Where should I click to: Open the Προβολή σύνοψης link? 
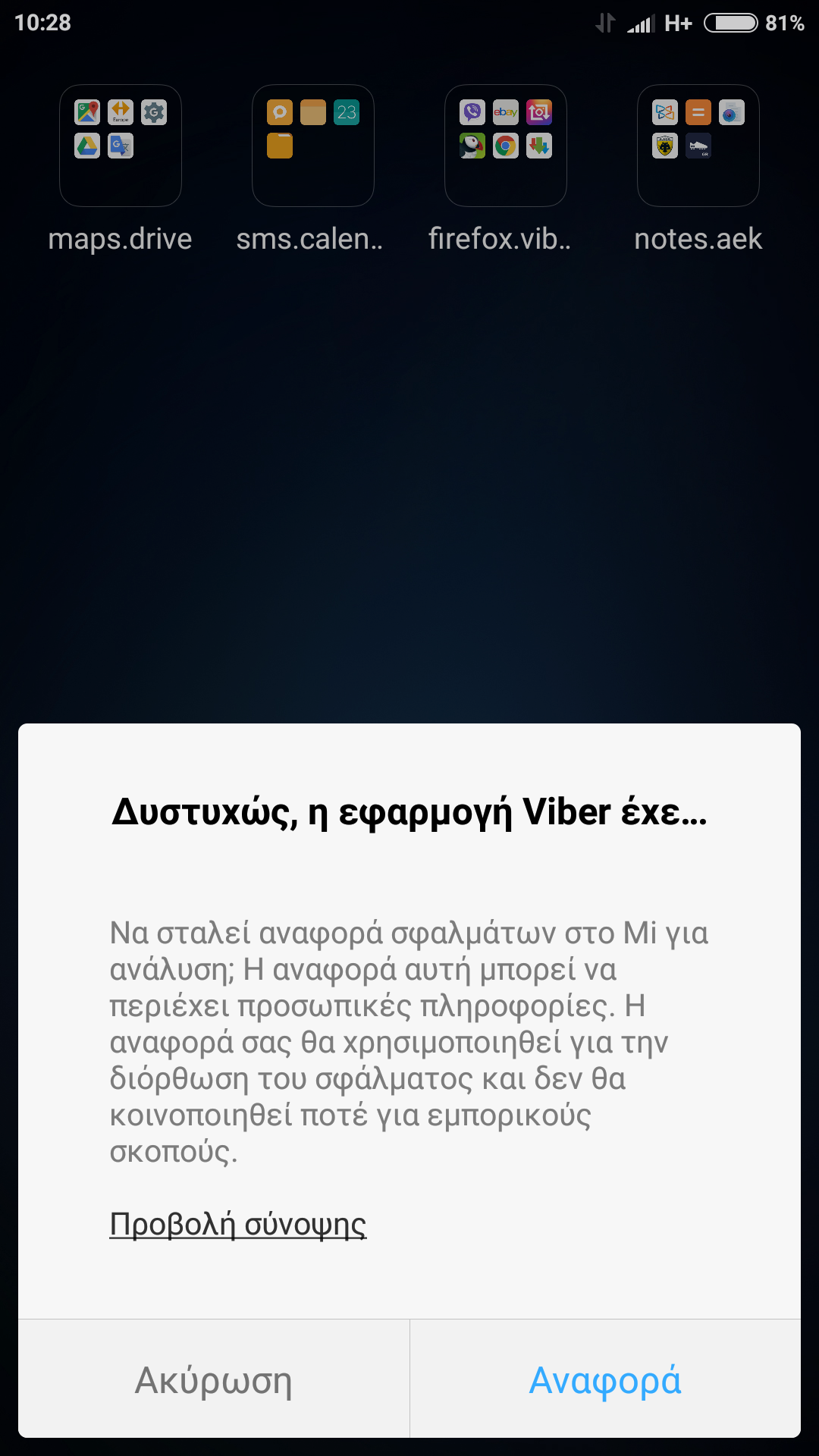pyautogui.click(x=237, y=1224)
